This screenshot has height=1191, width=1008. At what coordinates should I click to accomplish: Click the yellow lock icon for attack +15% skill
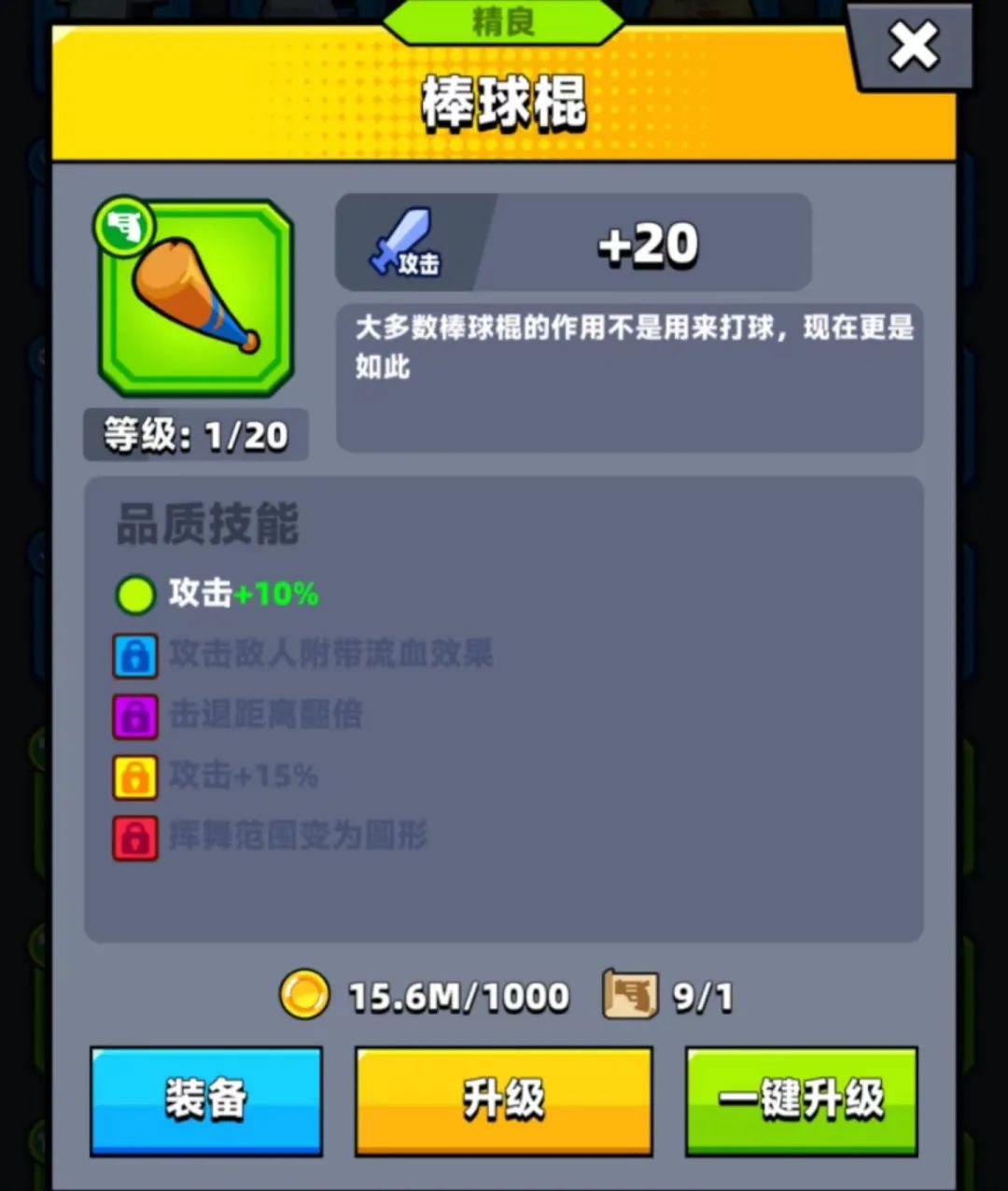click(134, 777)
